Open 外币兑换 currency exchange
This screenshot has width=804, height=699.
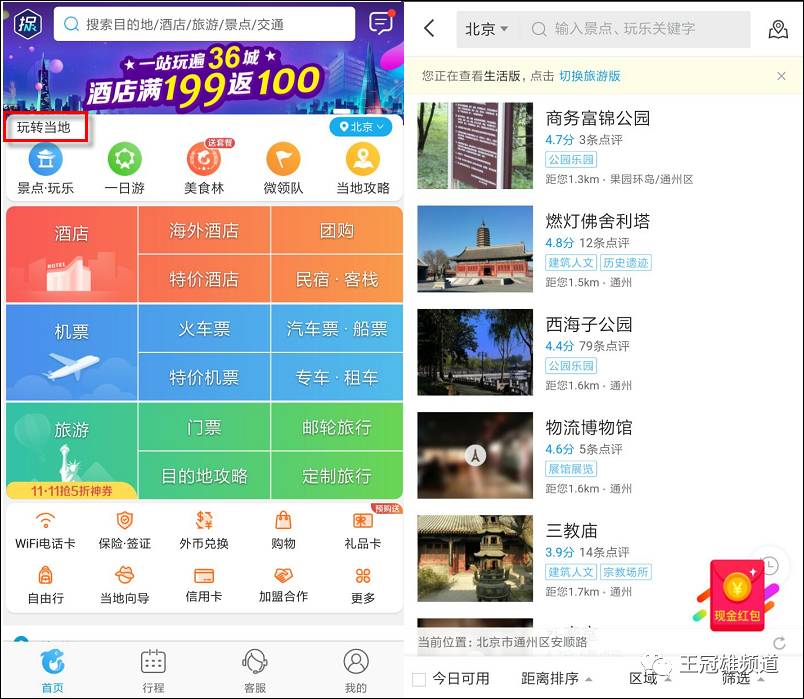tap(204, 530)
